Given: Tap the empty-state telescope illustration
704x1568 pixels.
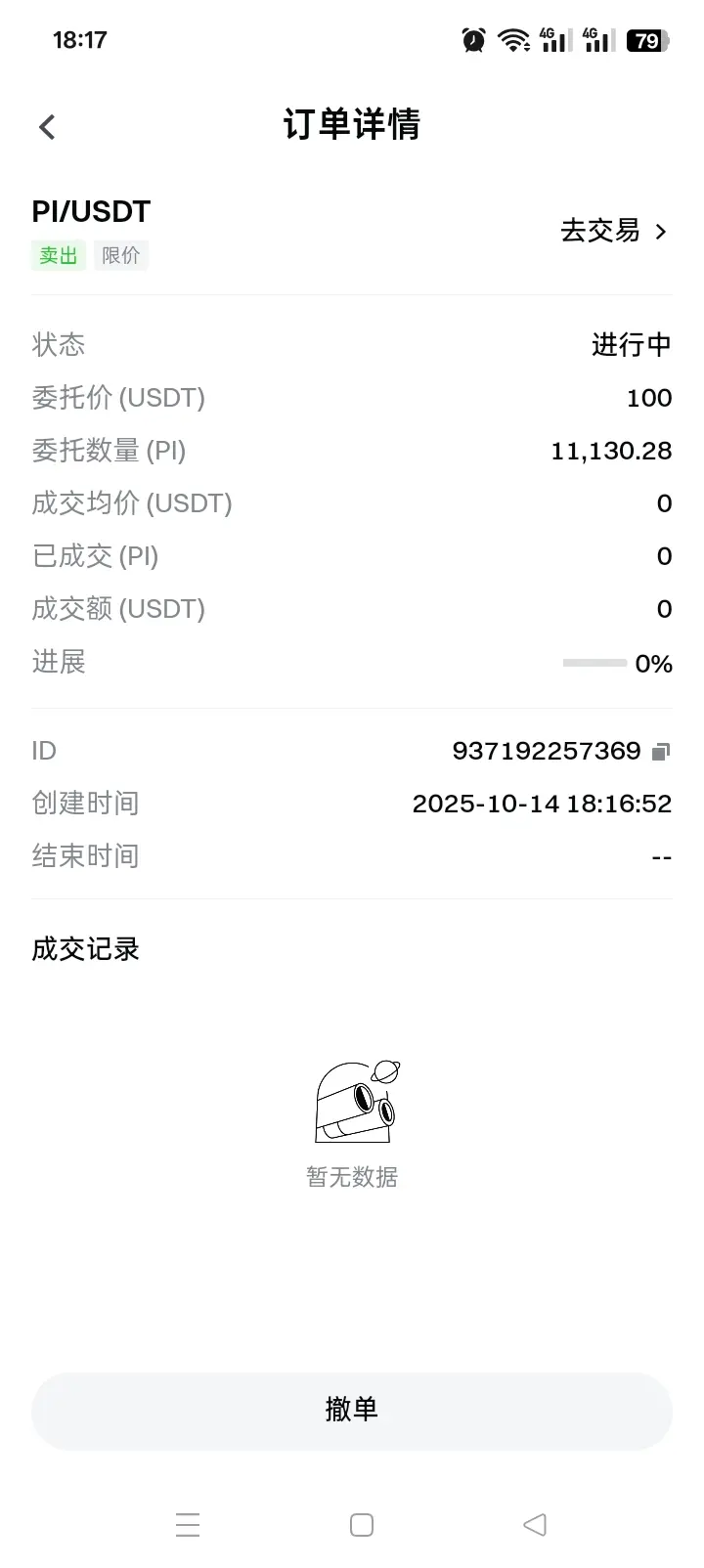Looking at the screenshot, I should click(x=354, y=1103).
